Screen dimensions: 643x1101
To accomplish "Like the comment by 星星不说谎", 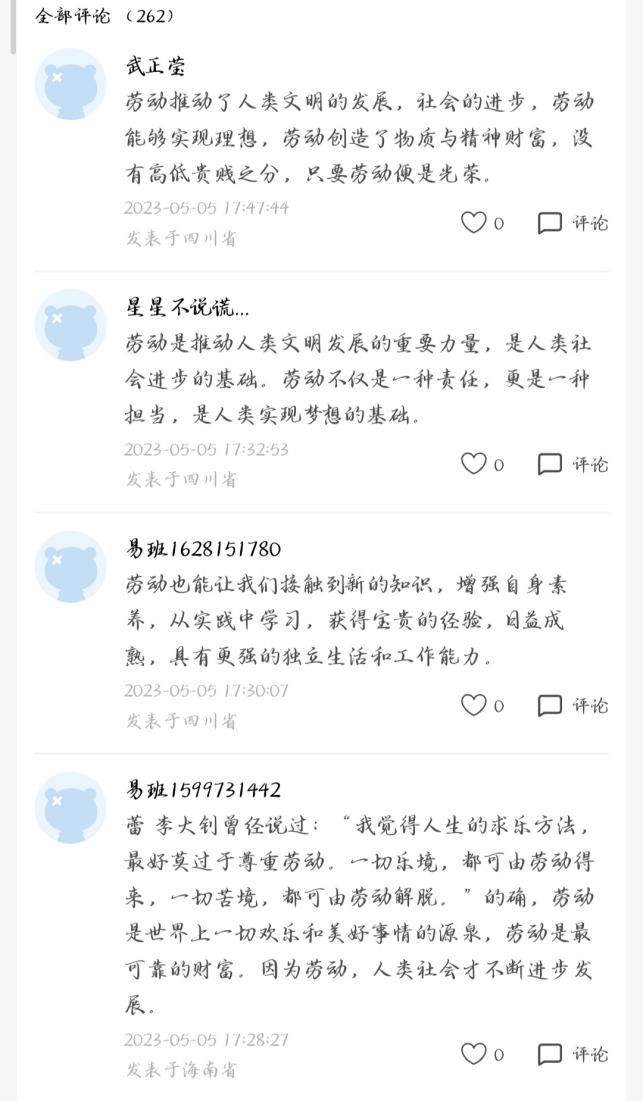I will (474, 463).
